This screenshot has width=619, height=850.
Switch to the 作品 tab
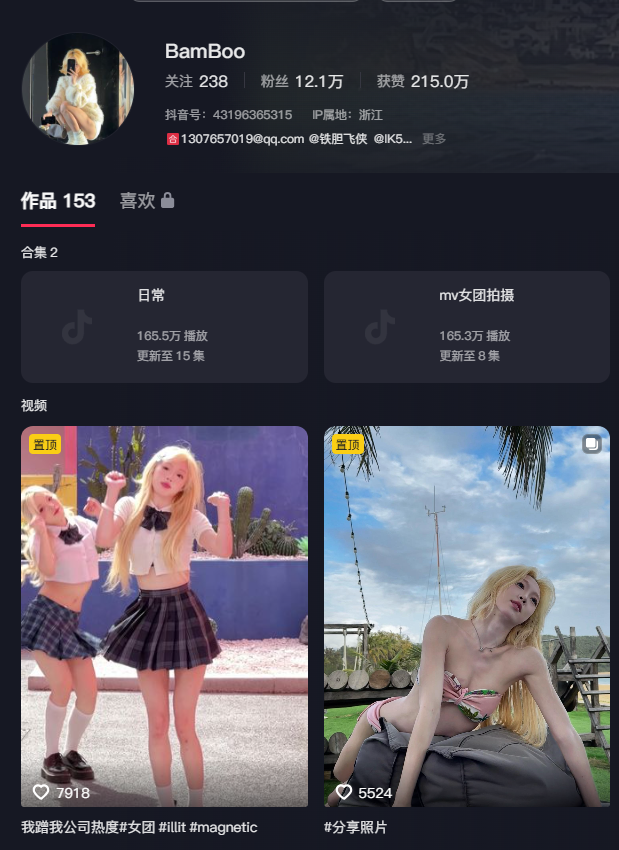point(58,201)
